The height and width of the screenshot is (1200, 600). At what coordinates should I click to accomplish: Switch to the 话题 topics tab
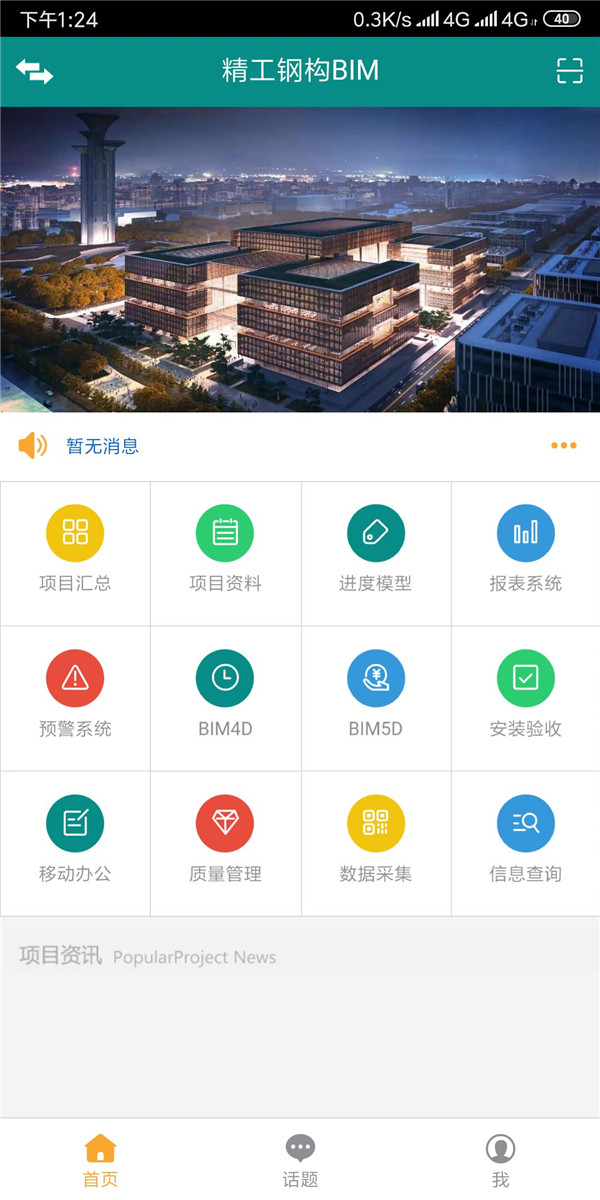click(300, 1160)
